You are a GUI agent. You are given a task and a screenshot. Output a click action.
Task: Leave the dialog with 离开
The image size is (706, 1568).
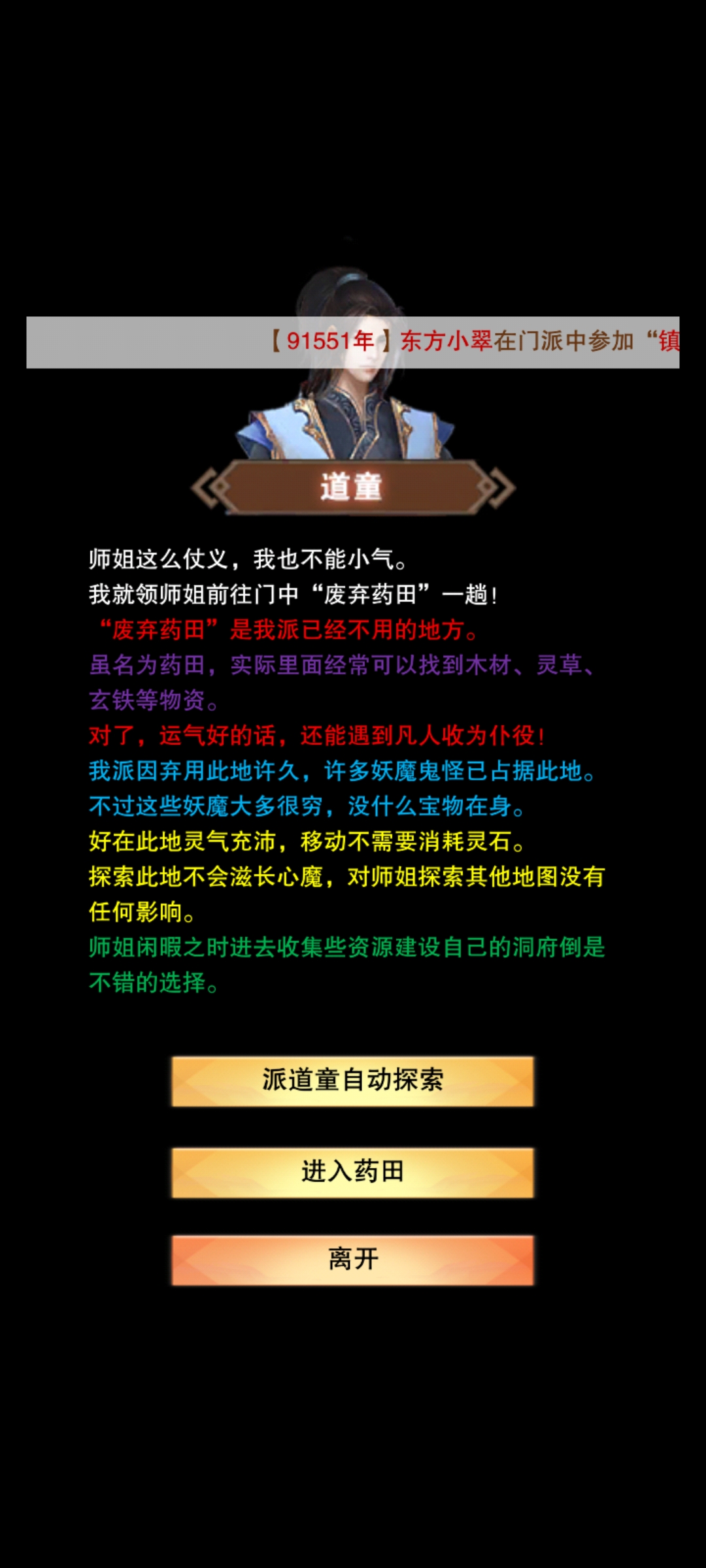(352, 1259)
